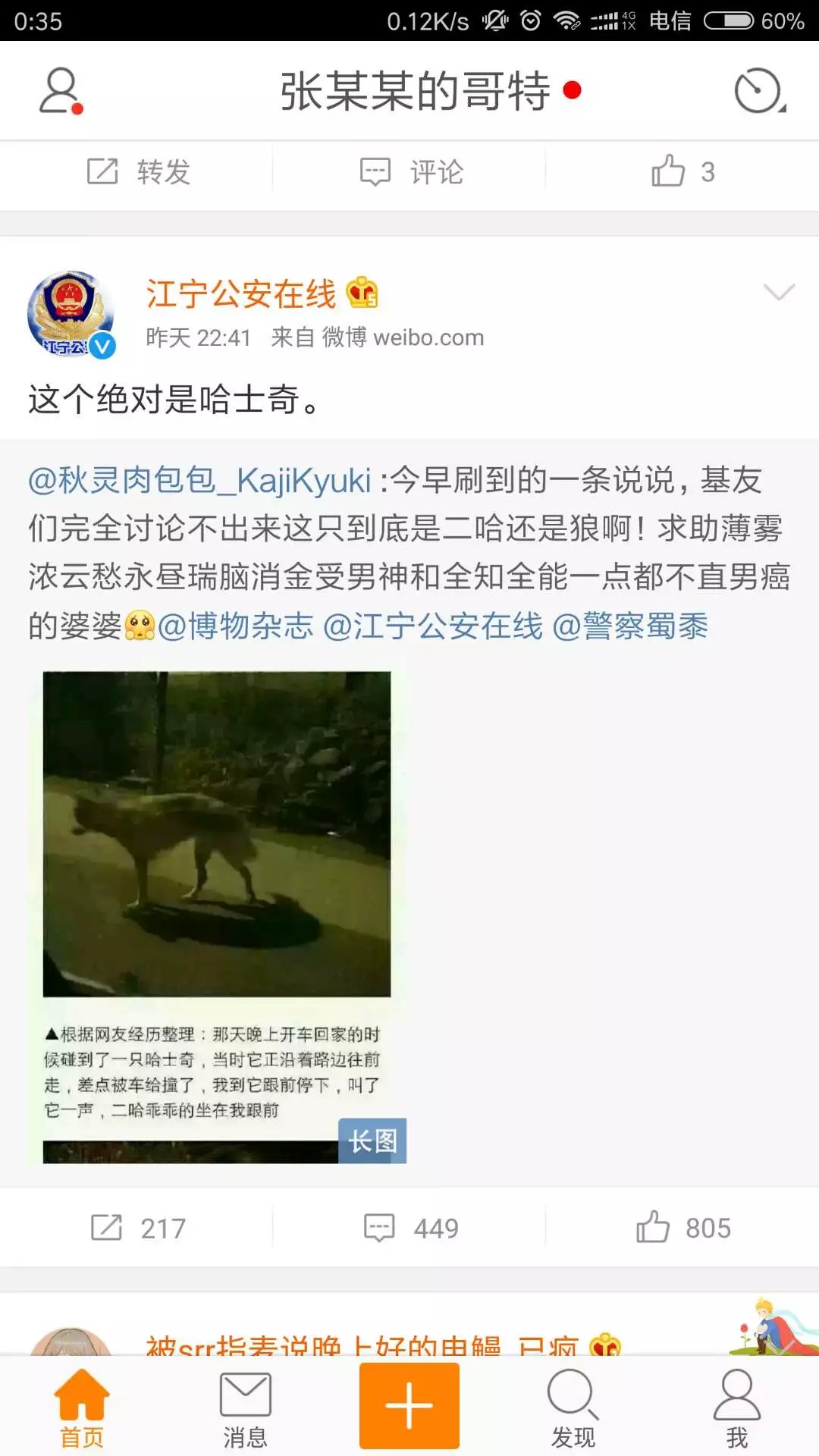Comment on the previous post via 评论

tap(411, 172)
